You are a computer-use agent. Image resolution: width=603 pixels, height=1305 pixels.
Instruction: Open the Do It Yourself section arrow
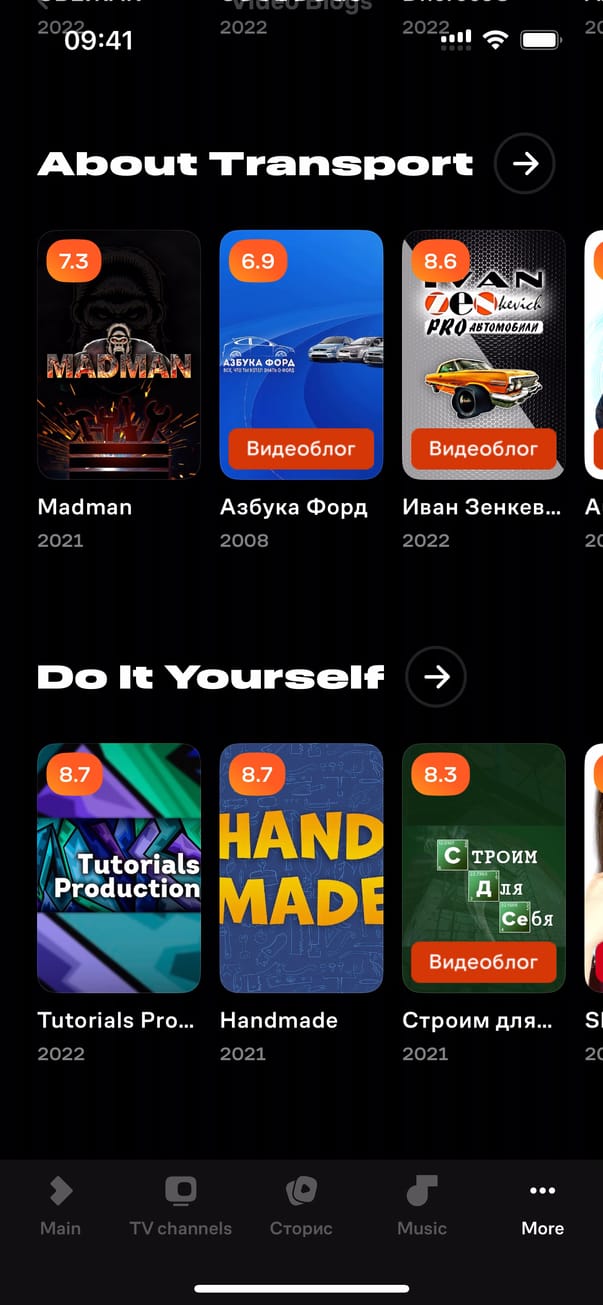pos(436,677)
